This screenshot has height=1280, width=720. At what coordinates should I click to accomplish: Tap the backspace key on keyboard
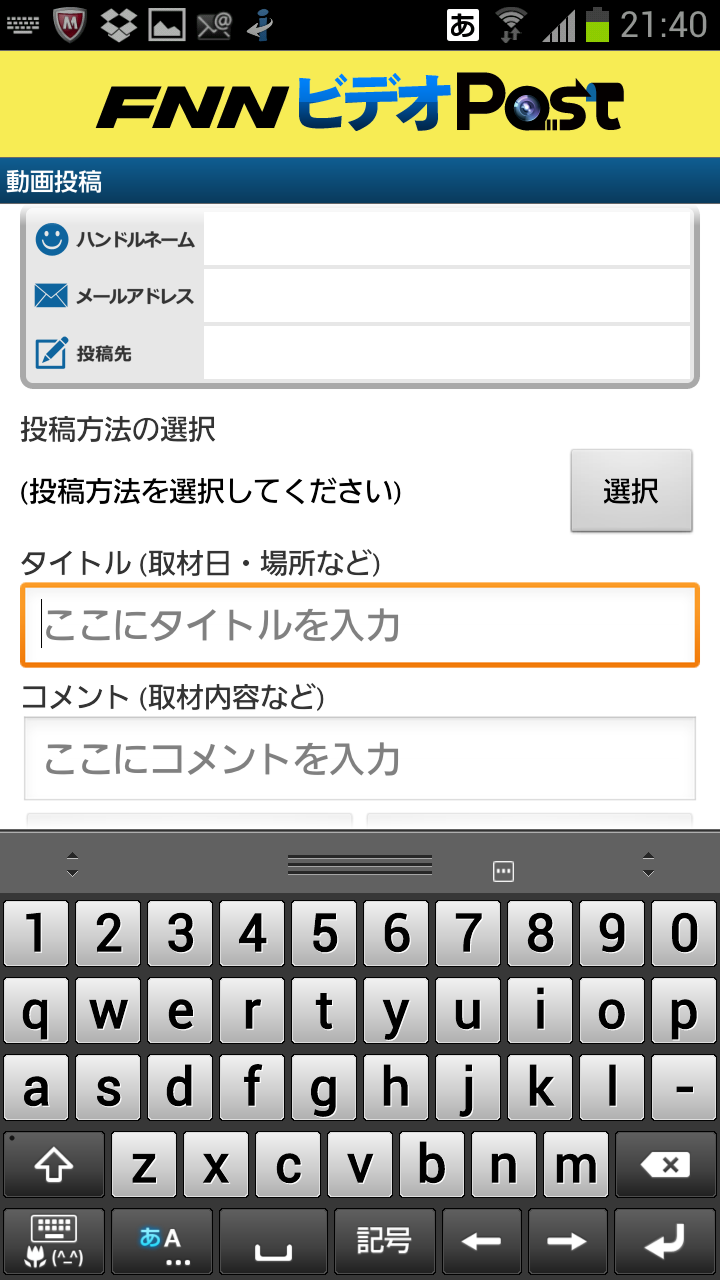click(x=666, y=1165)
